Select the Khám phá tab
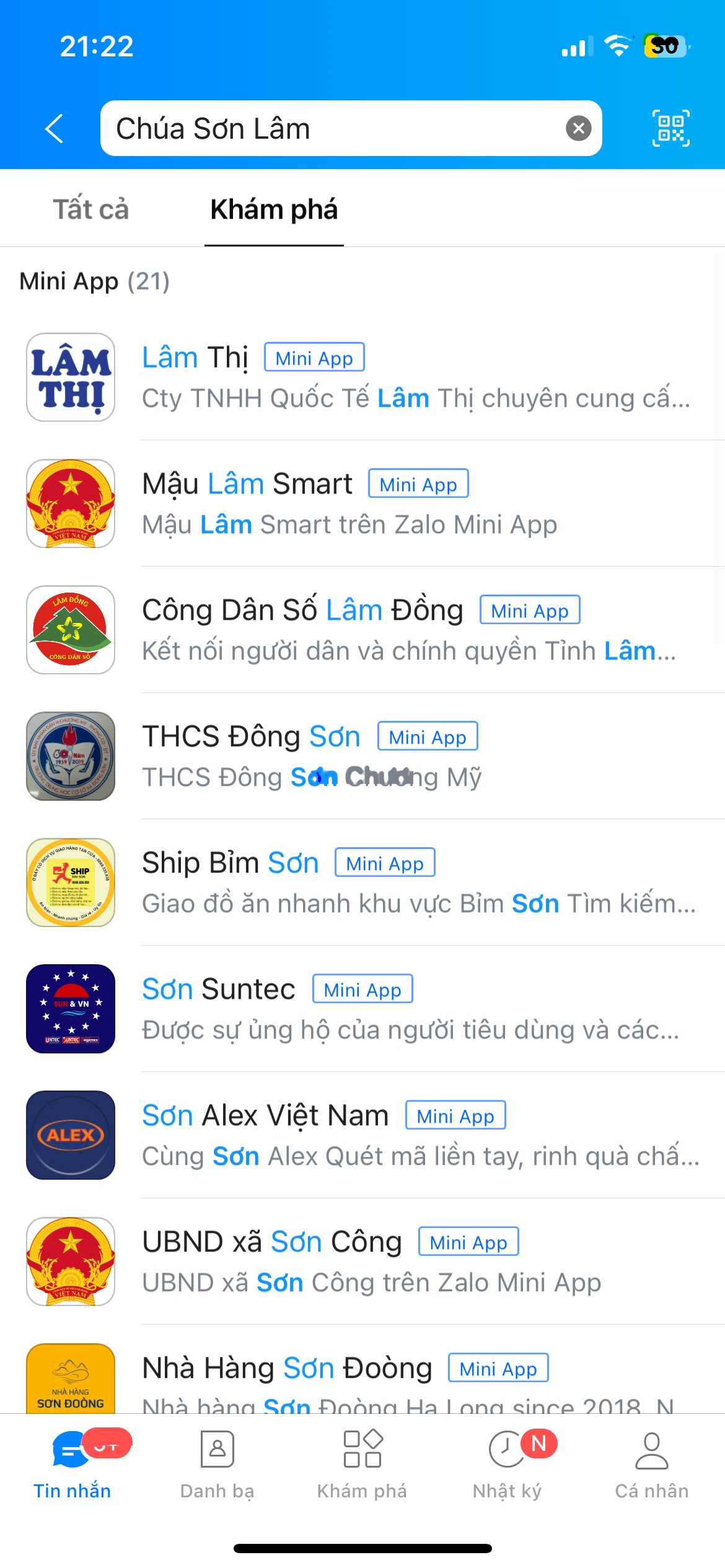This screenshot has width=725, height=1568. coord(273,209)
